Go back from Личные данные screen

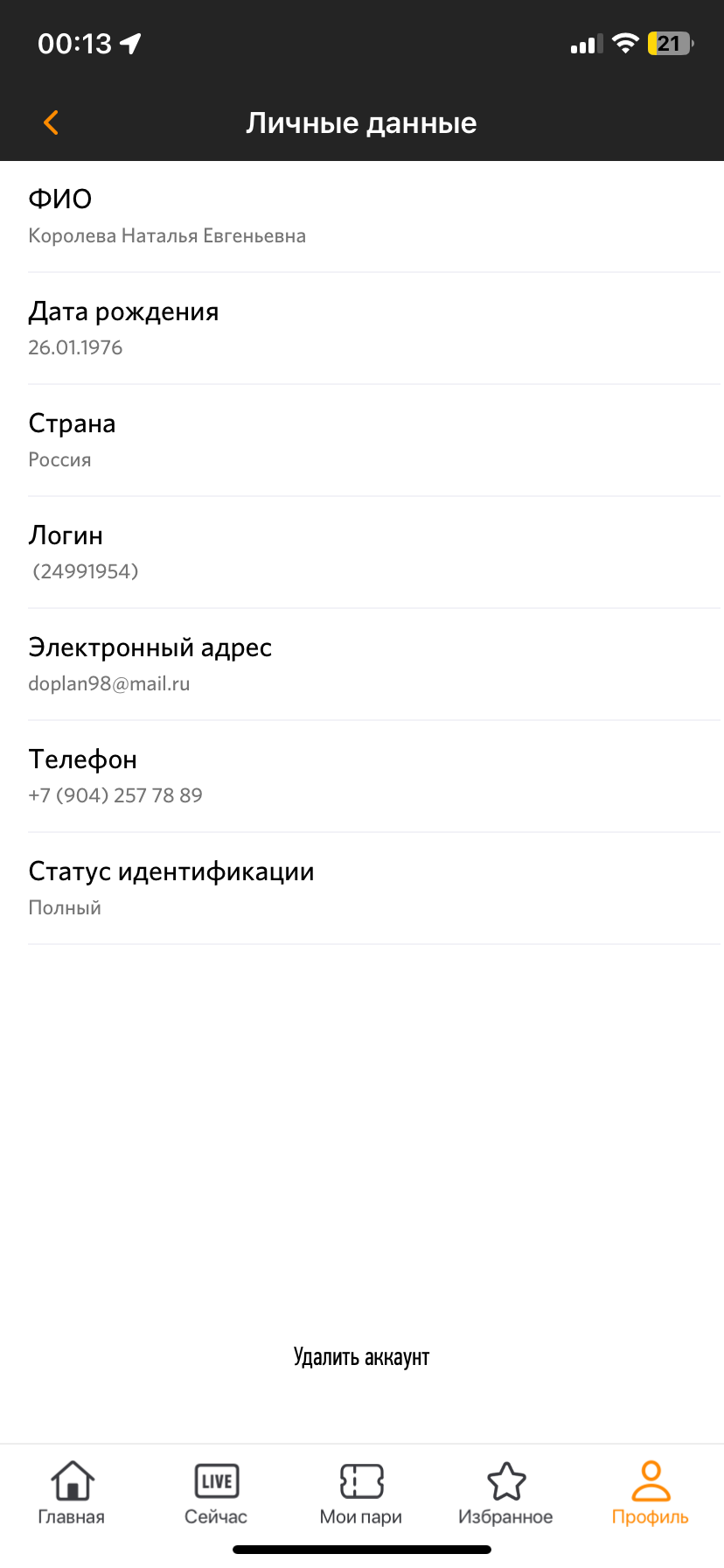click(x=51, y=122)
